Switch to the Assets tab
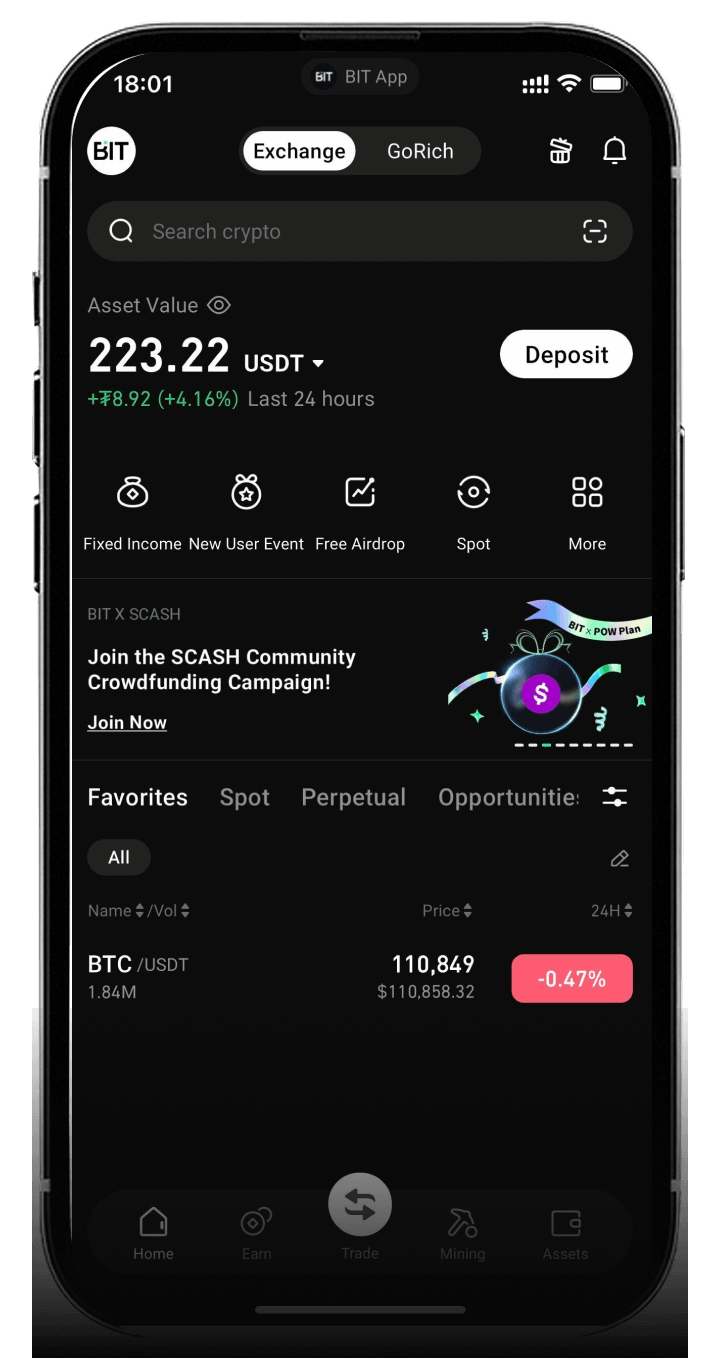 coord(565,1235)
